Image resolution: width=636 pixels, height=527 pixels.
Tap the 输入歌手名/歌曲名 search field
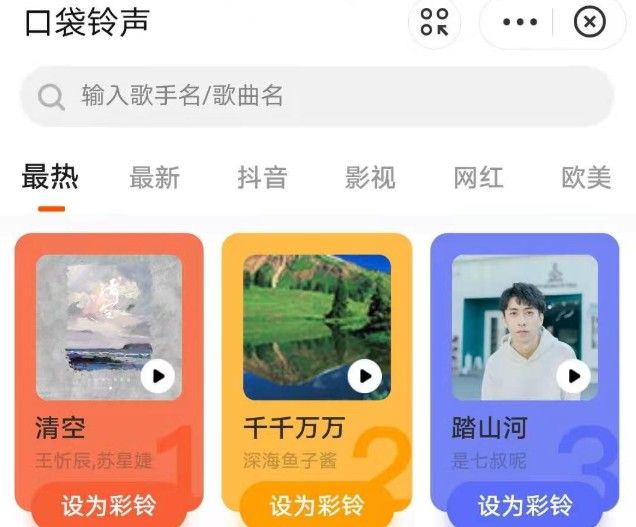[x=316, y=96]
